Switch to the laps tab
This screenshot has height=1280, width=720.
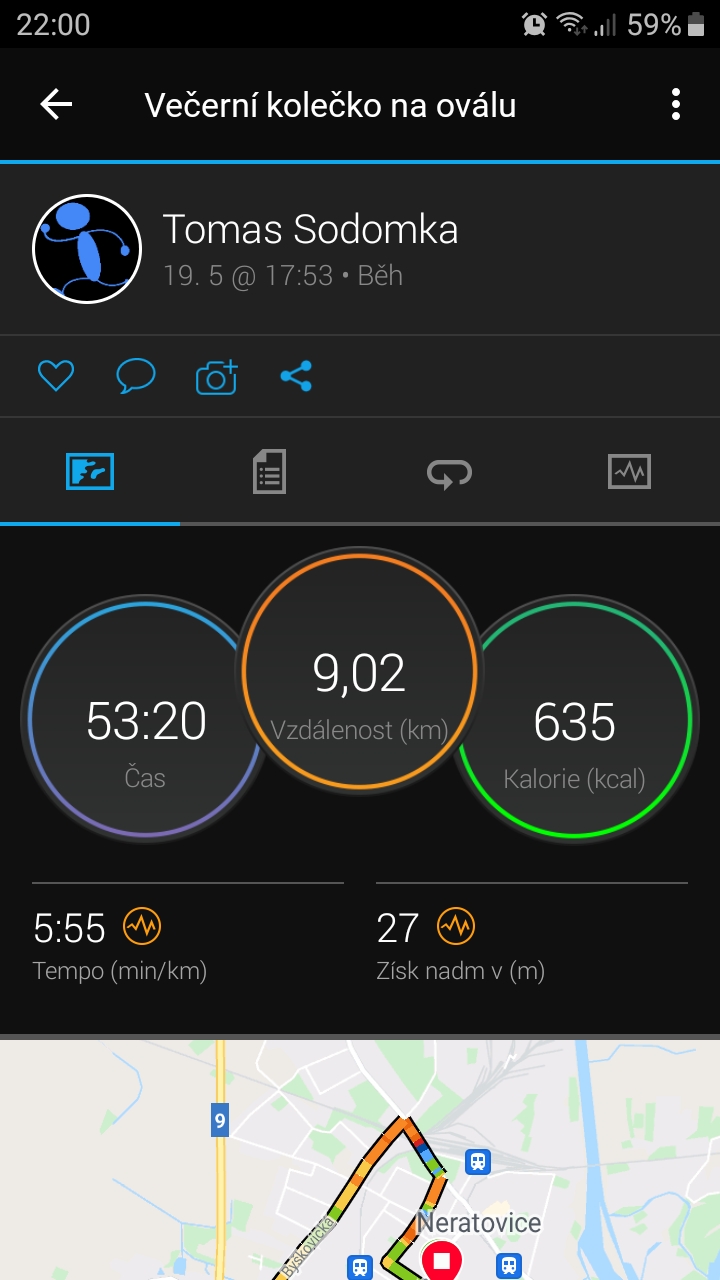[449, 472]
